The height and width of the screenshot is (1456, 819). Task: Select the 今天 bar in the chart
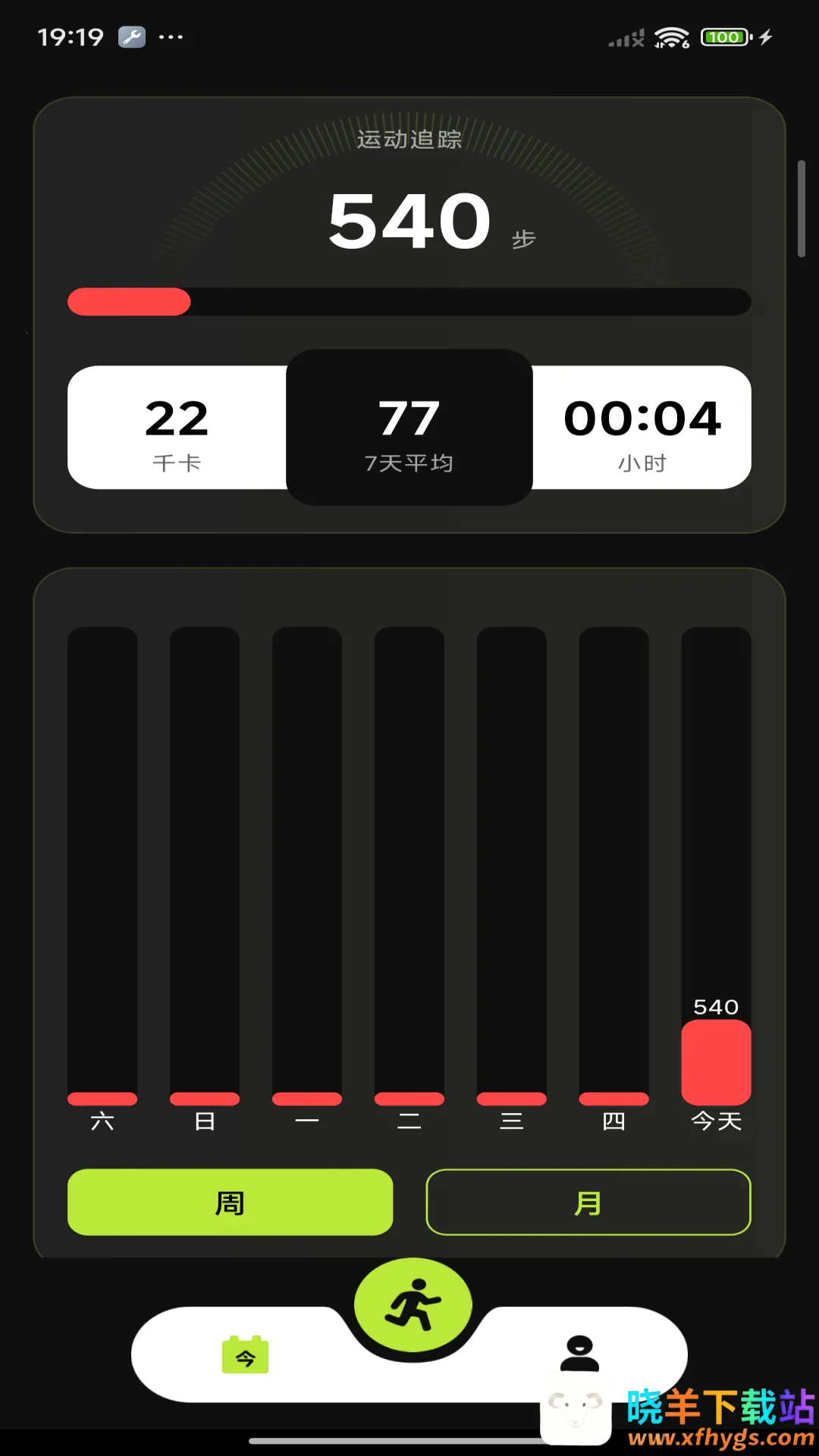point(716,1062)
